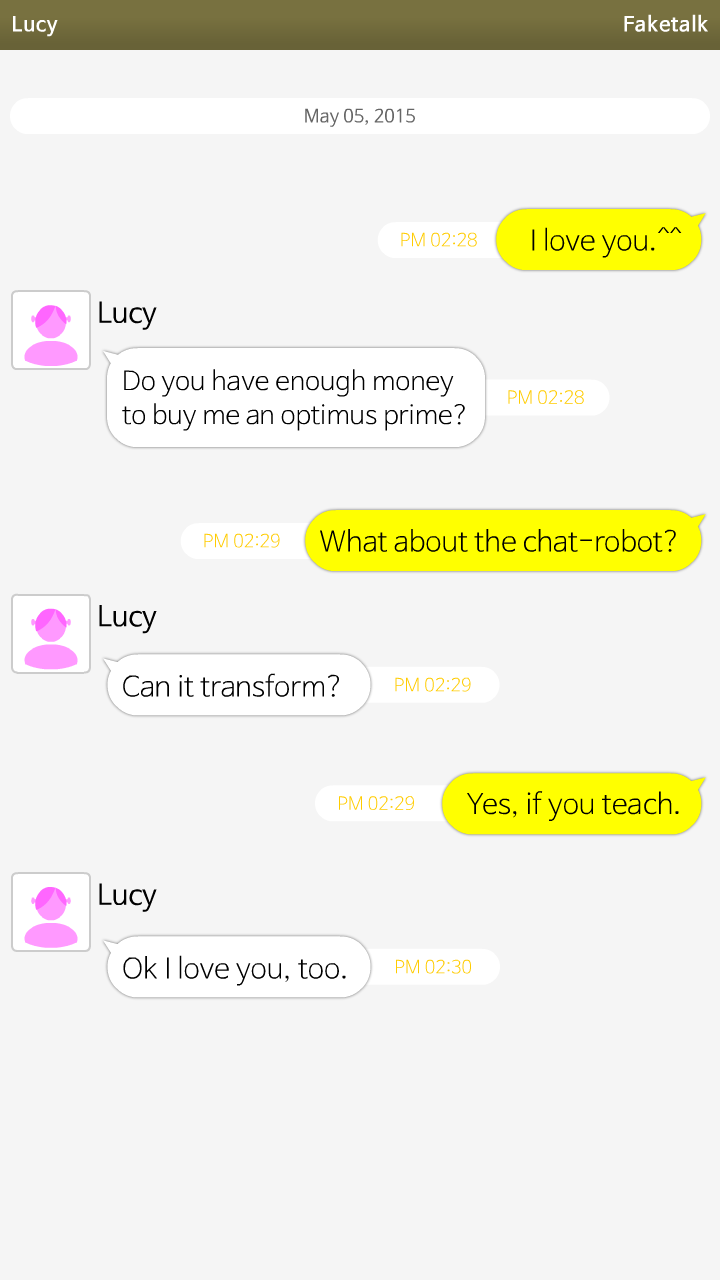Select the pink contact avatar in the second message
This screenshot has height=1280, width=720.
[x=50, y=330]
